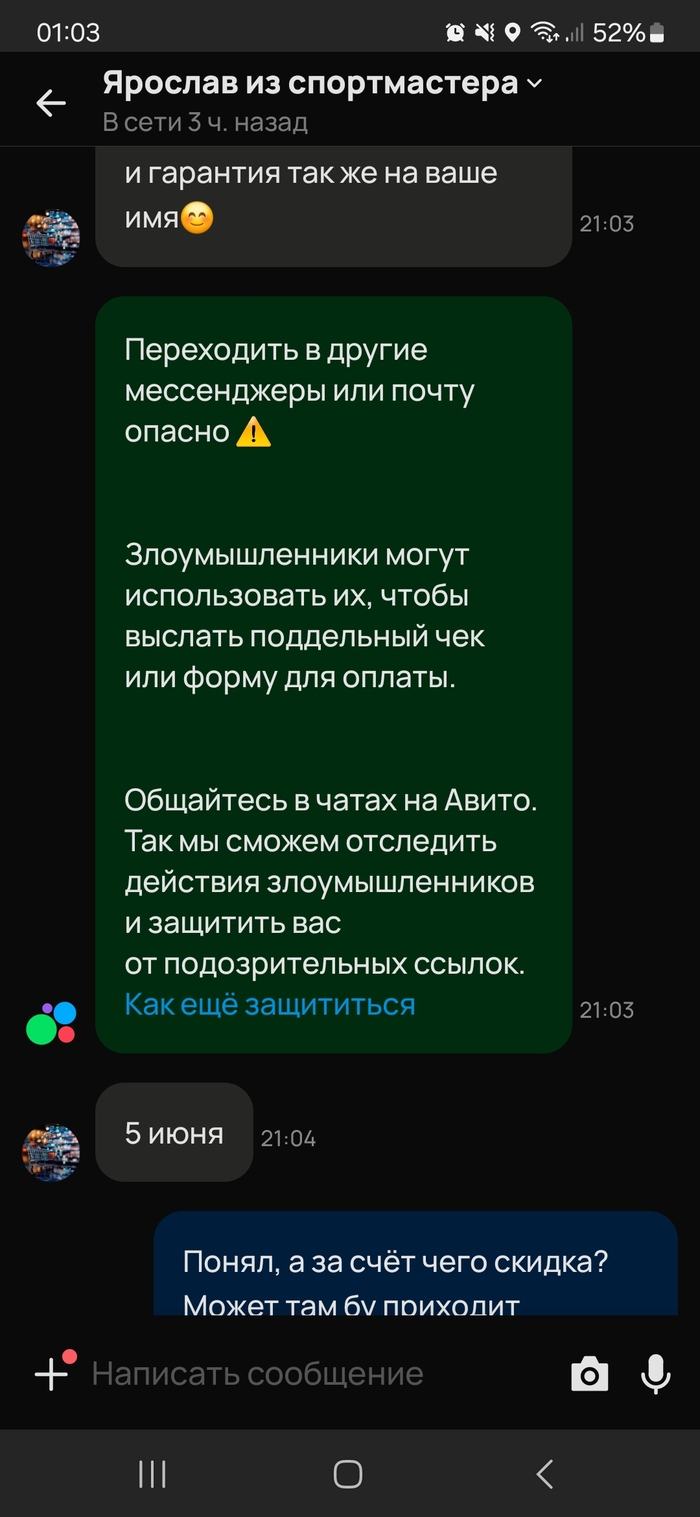
Task: Show recent apps from navigation bar
Action: pyautogui.click(x=152, y=1473)
